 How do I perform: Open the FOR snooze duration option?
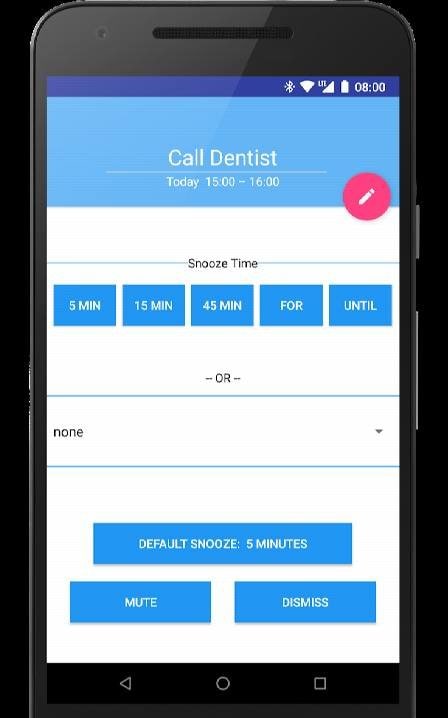291,305
